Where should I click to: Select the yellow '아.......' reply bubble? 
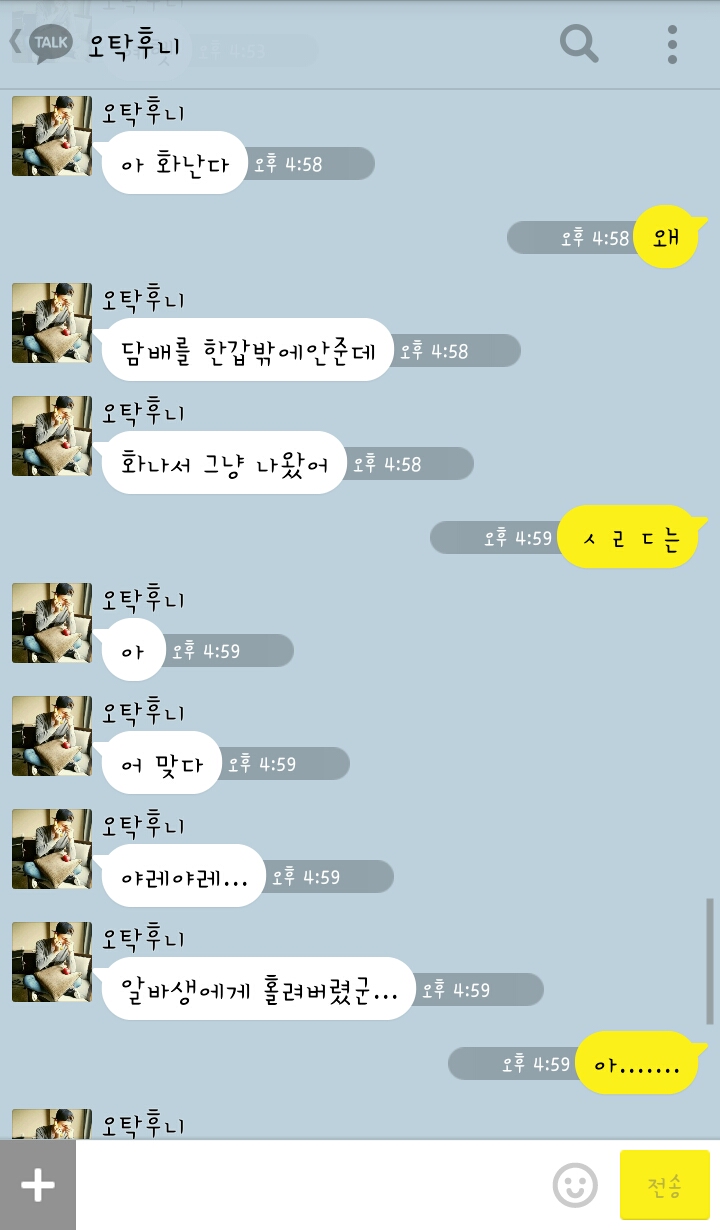(638, 1064)
